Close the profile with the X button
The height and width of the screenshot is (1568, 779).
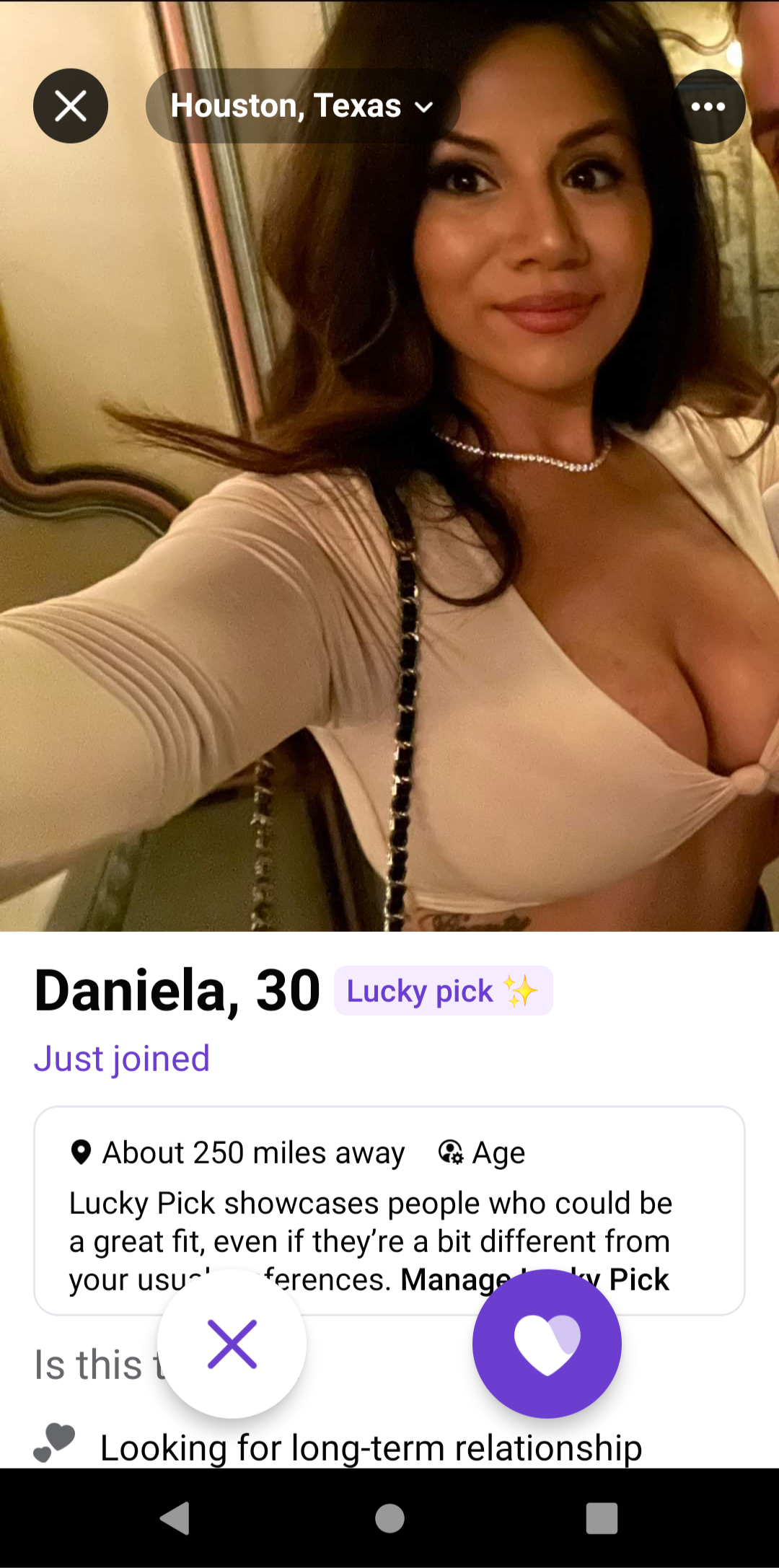point(71,106)
